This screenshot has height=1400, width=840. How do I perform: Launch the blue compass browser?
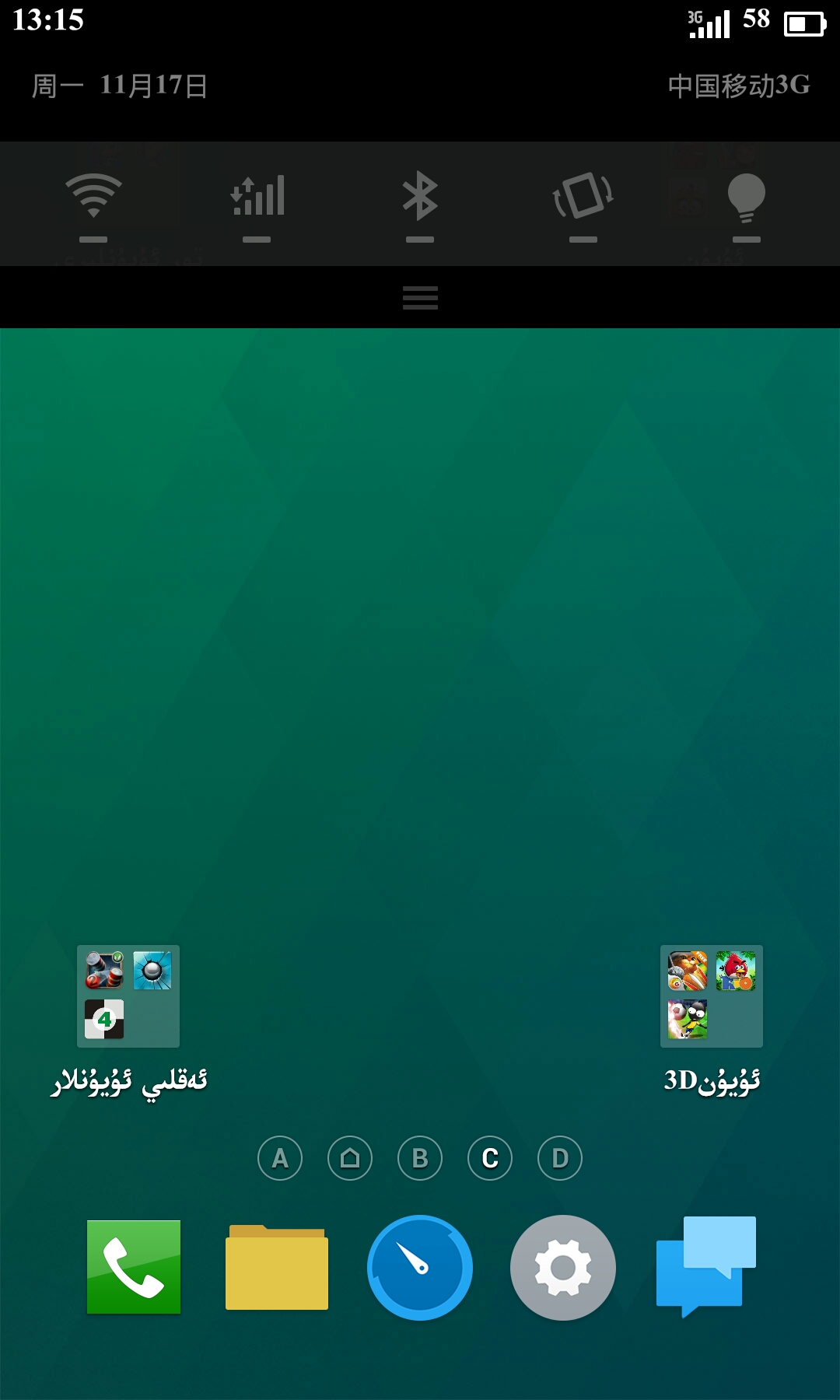coord(420,1268)
